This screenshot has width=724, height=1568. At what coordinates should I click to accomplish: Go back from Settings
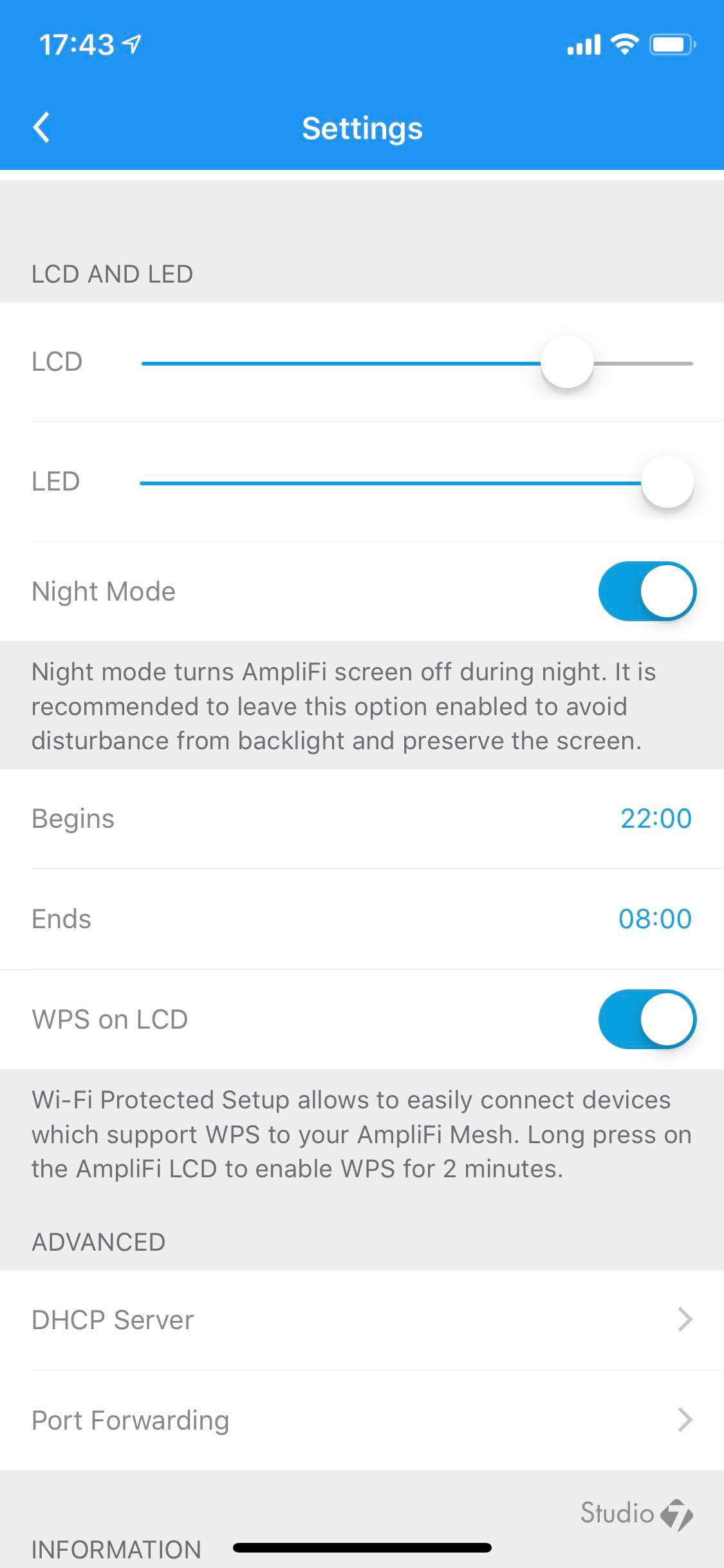point(41,127)
